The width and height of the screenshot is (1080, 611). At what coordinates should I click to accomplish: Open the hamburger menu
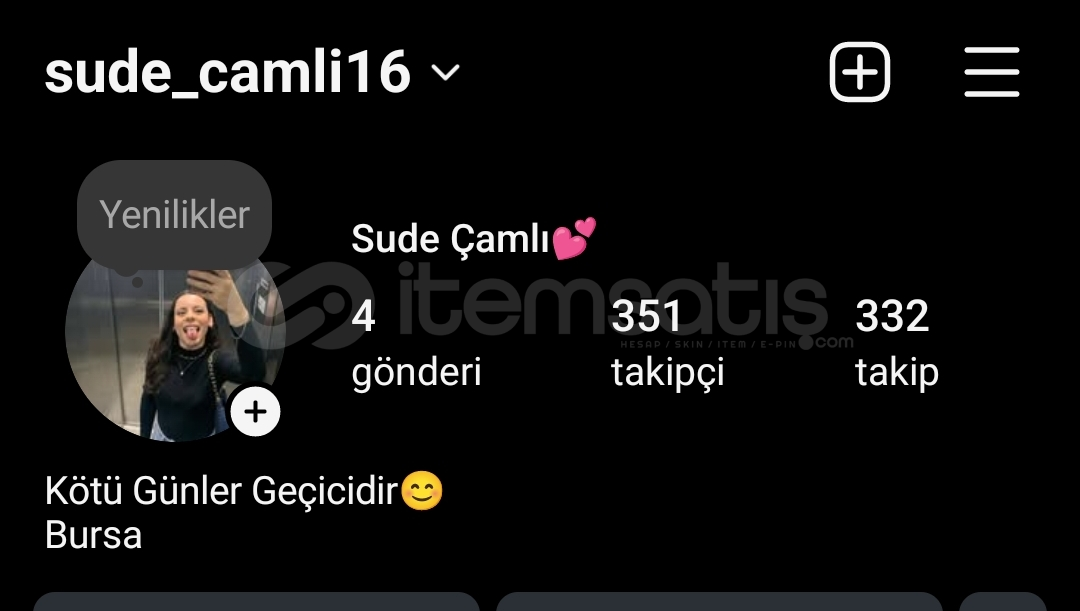991,73
